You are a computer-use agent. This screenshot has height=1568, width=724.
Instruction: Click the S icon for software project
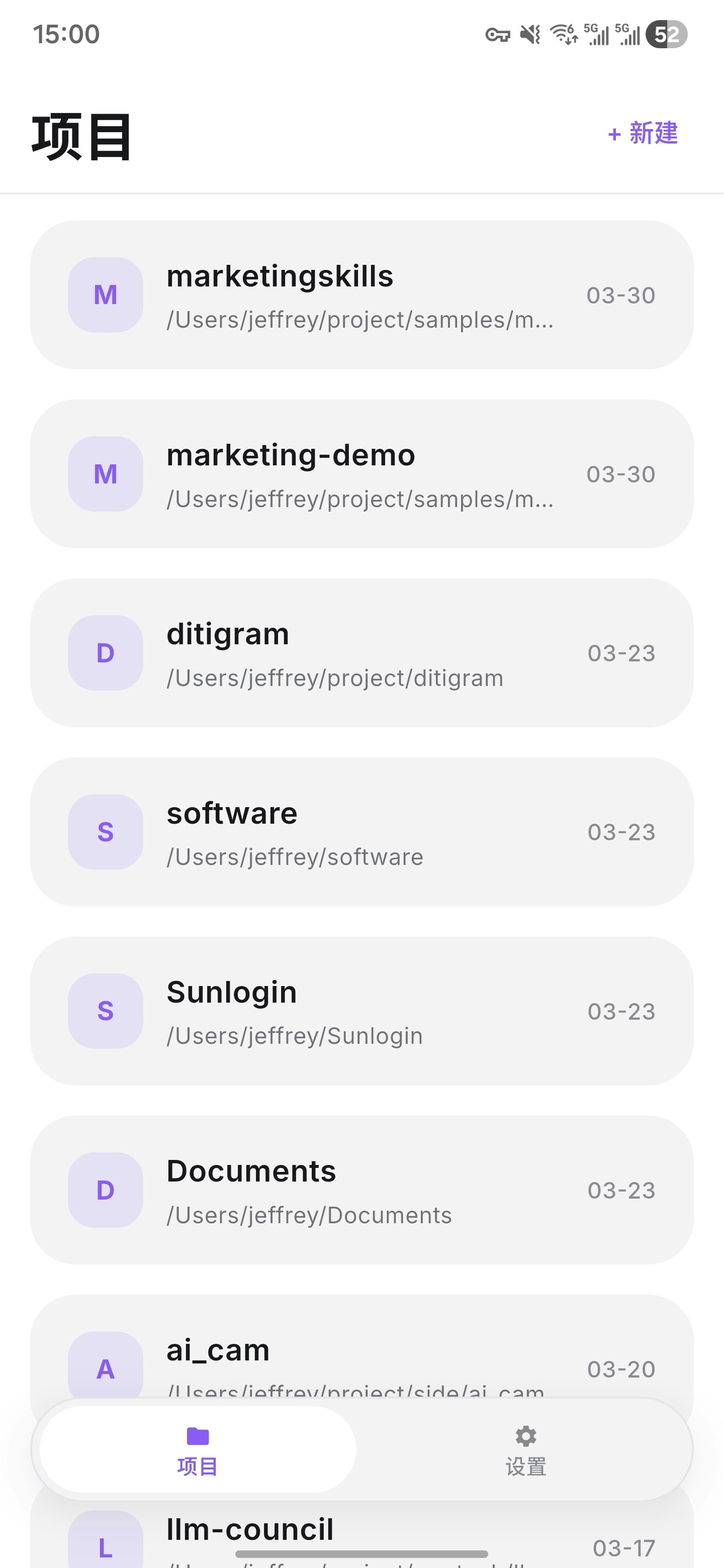[105, 832]
